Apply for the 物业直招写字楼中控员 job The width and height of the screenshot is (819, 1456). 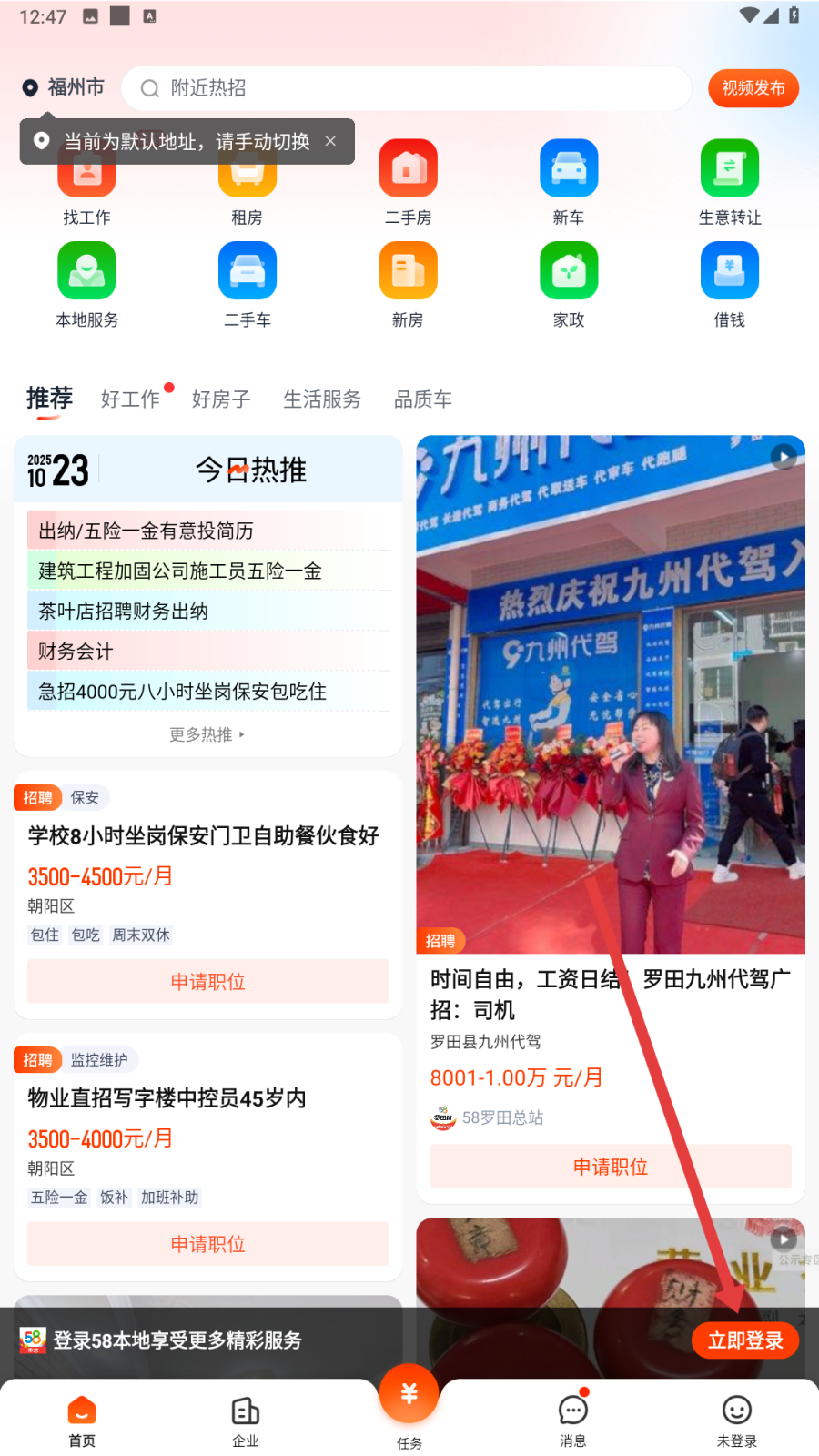coord(207,1243)
